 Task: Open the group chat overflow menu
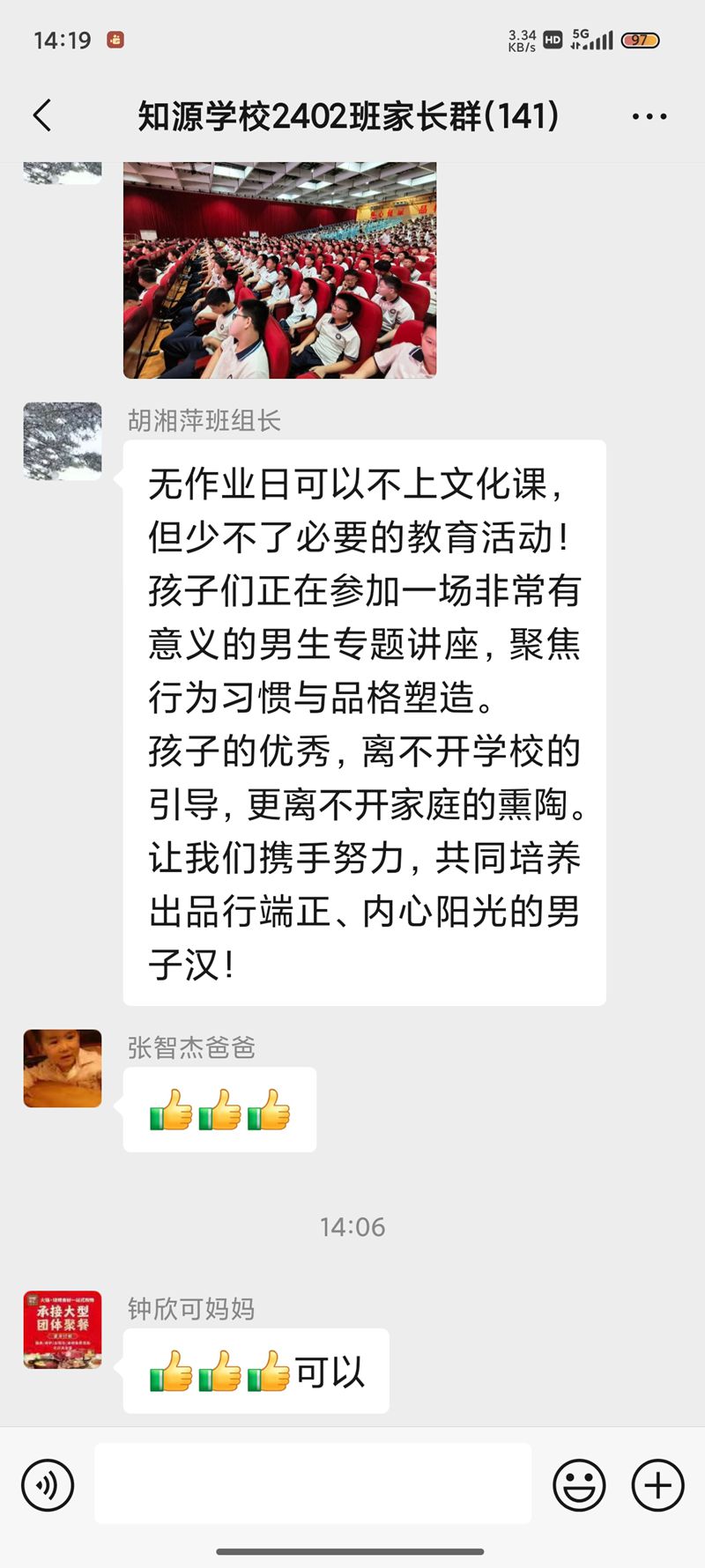(649, 116)
